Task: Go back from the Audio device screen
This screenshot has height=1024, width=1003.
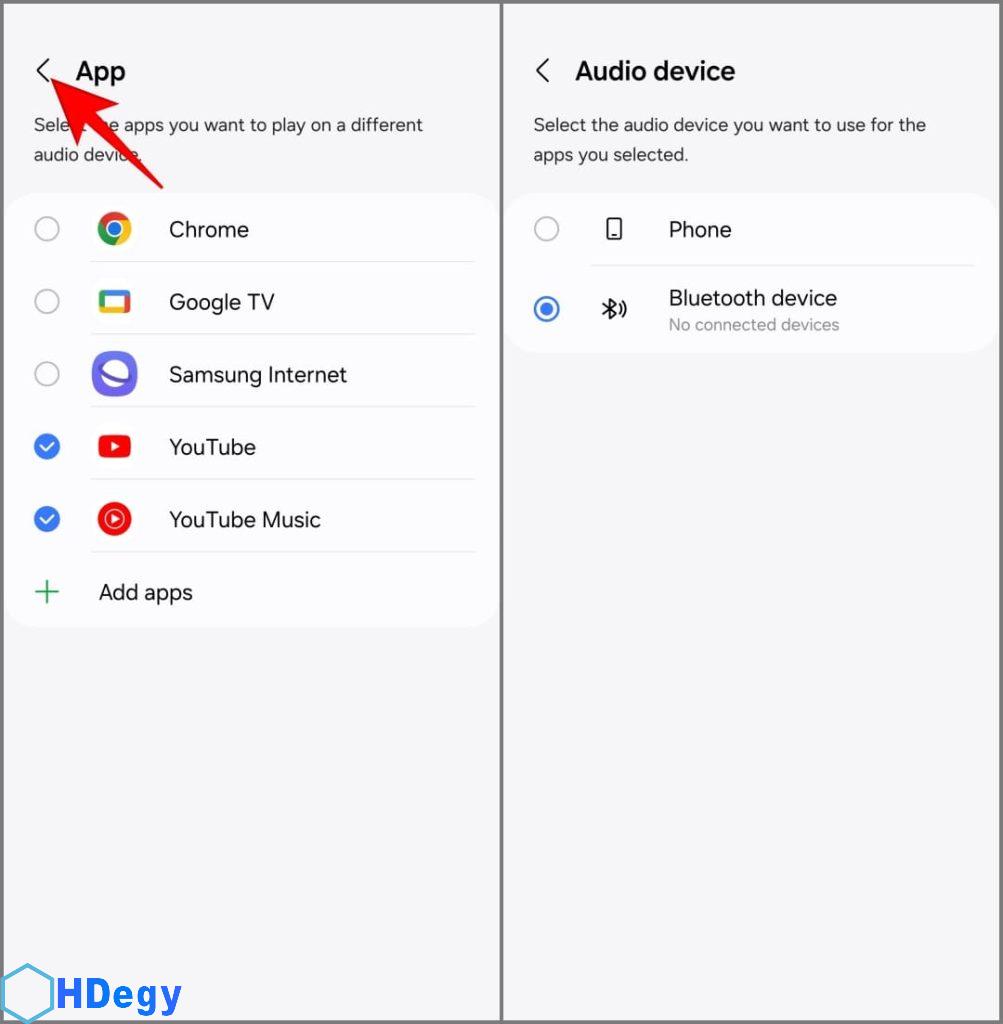Action: [x=543, y=71]
